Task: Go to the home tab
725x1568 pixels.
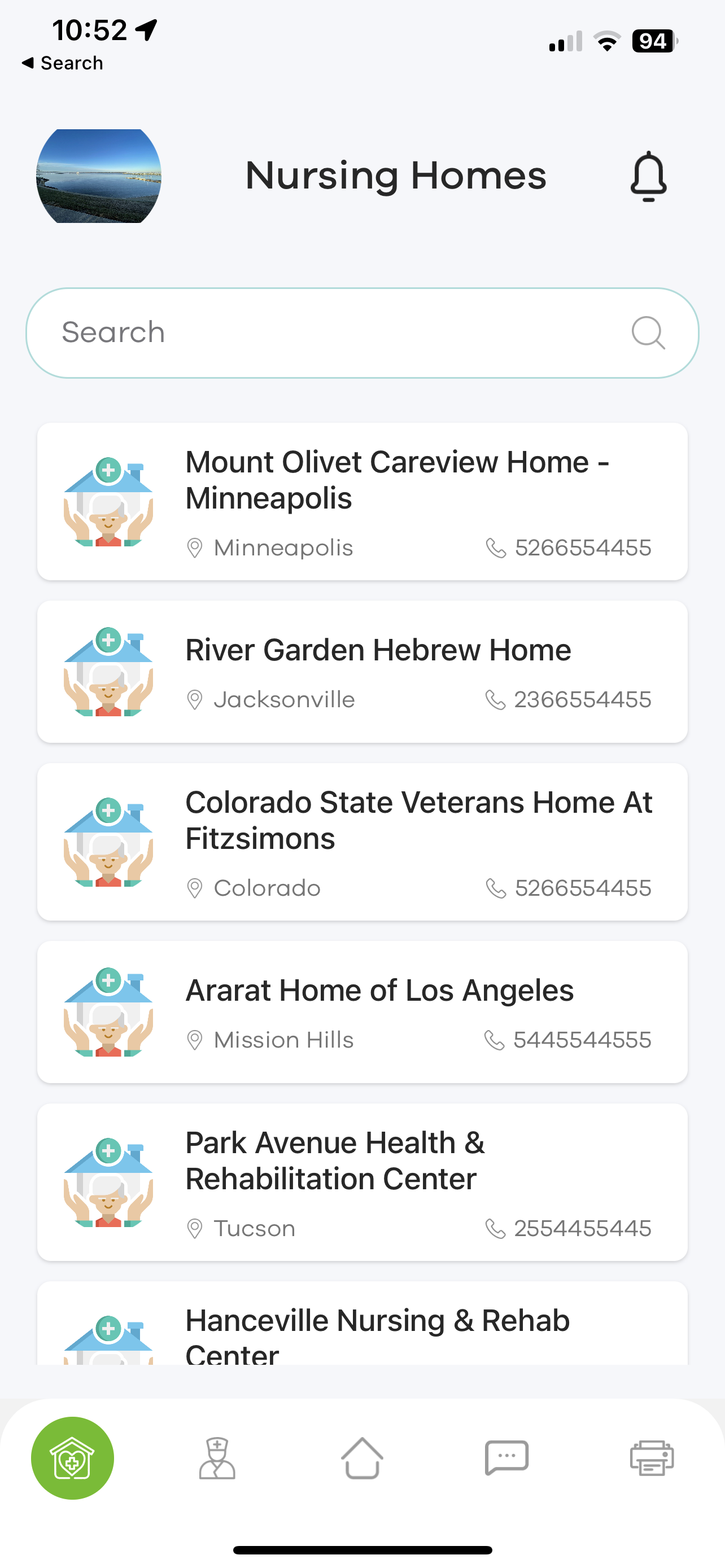Action: point(362,1458)
